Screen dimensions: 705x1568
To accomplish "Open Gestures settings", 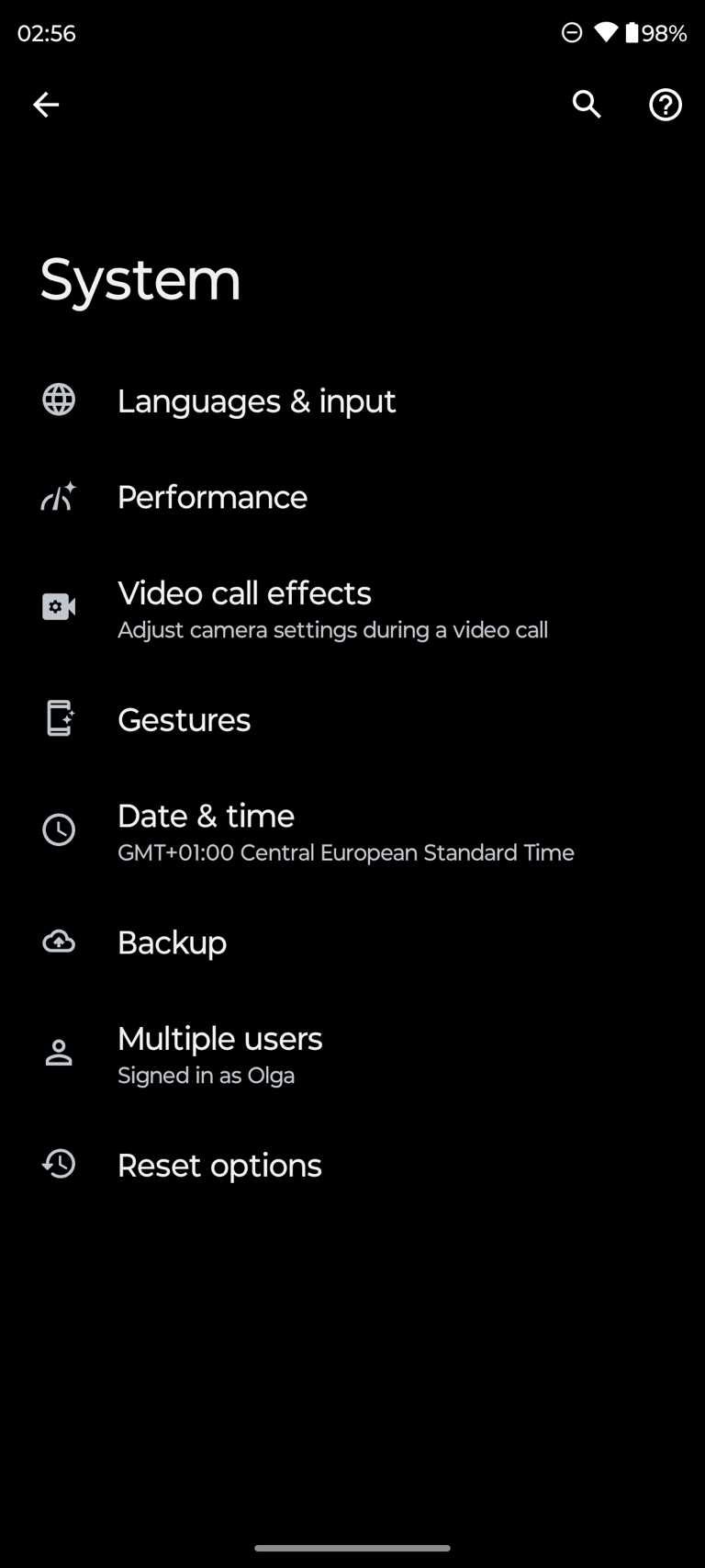I will click(x=352, y=719).
